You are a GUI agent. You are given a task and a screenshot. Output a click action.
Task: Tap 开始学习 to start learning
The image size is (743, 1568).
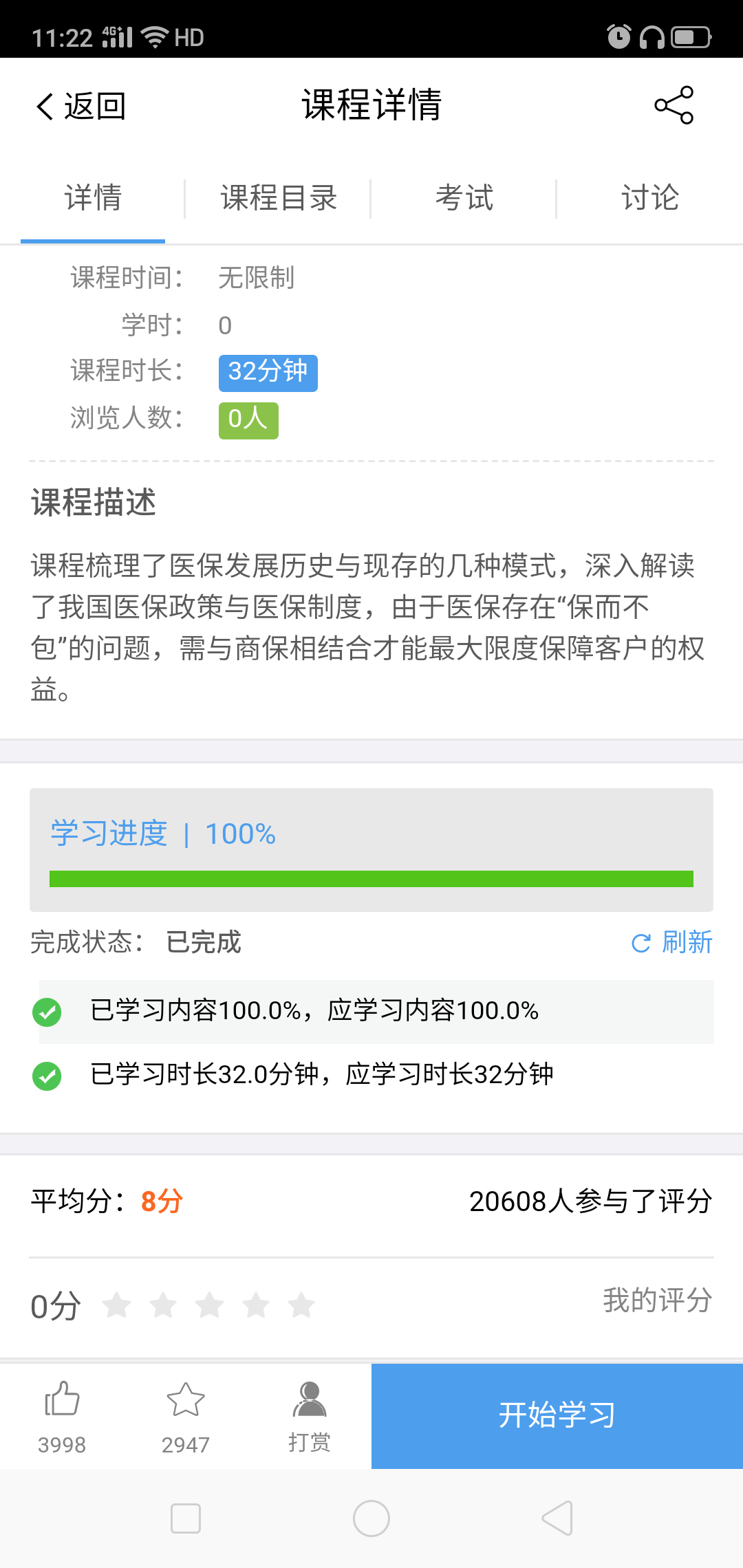[557, 1416]
